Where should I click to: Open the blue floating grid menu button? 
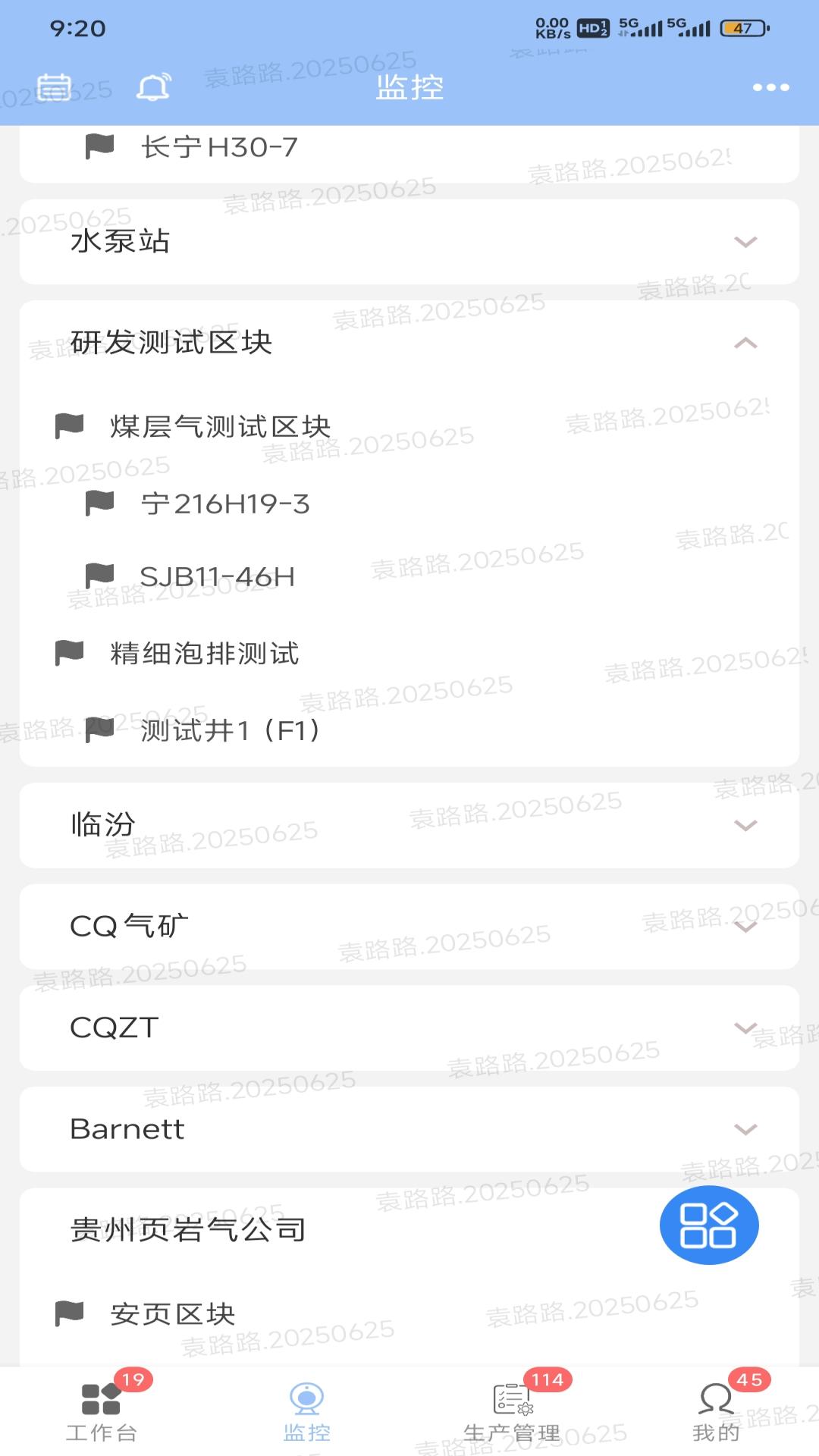(x=708, y=1224)
